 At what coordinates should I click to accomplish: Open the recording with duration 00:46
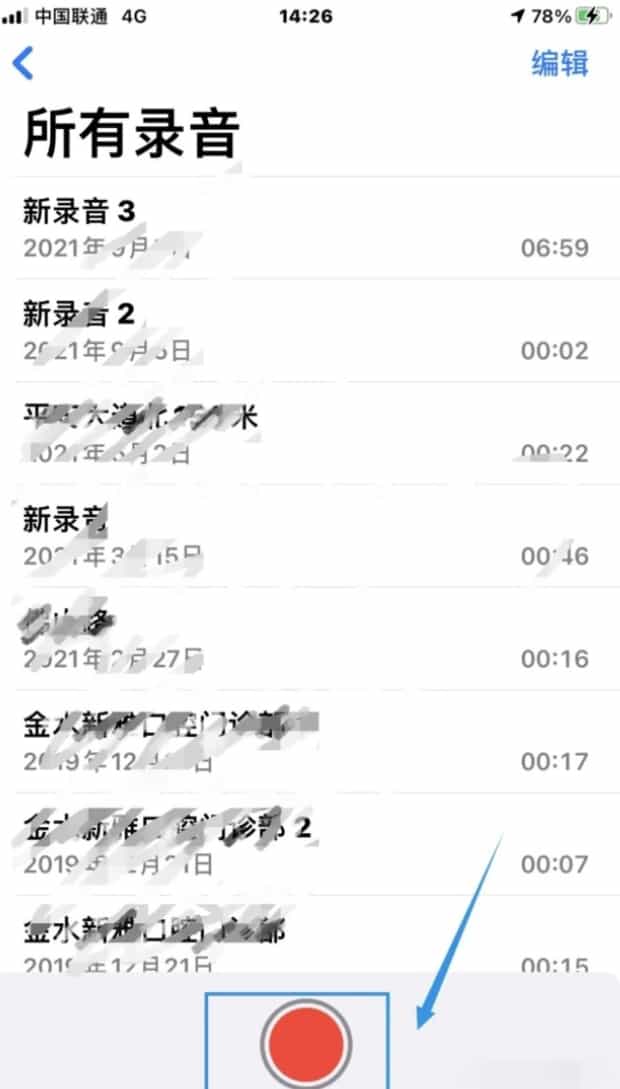300,536
